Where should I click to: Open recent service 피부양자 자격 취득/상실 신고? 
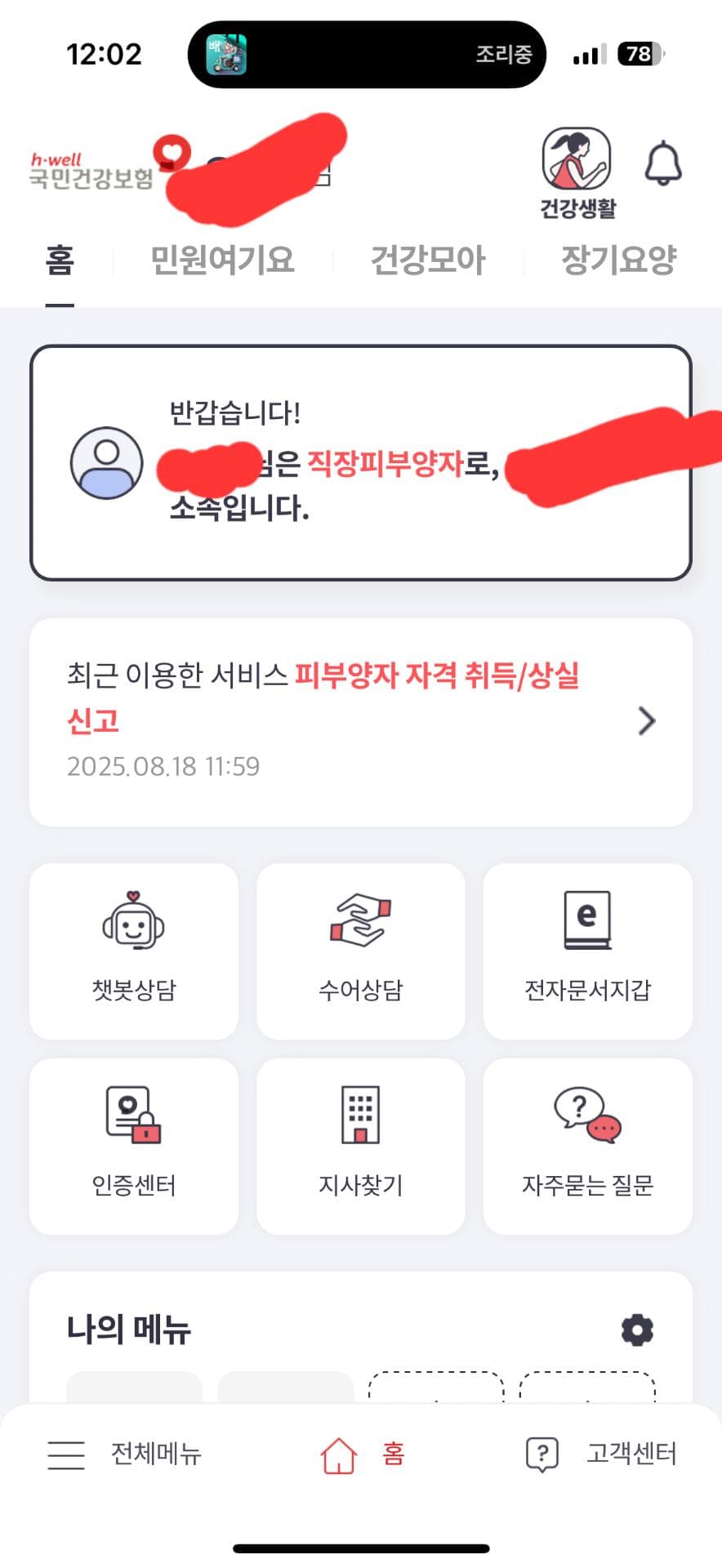click(360, 721)
